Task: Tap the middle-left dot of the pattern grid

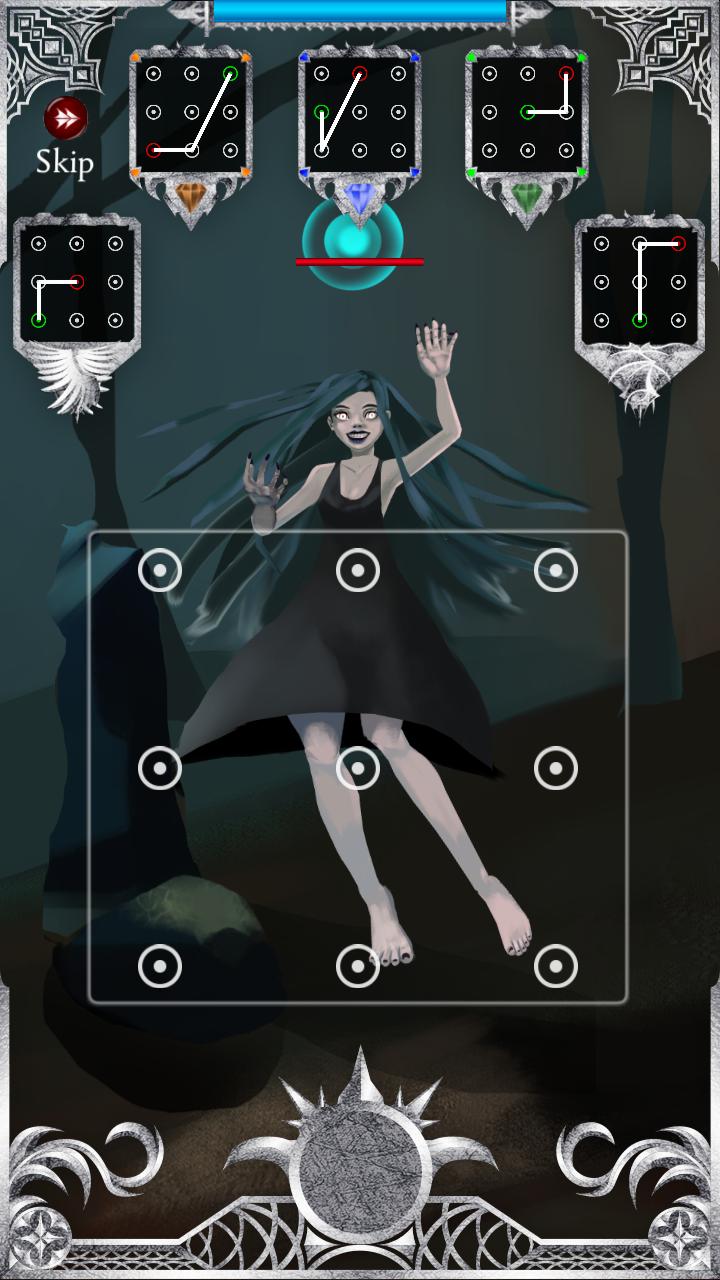Action: coord(160,768)
